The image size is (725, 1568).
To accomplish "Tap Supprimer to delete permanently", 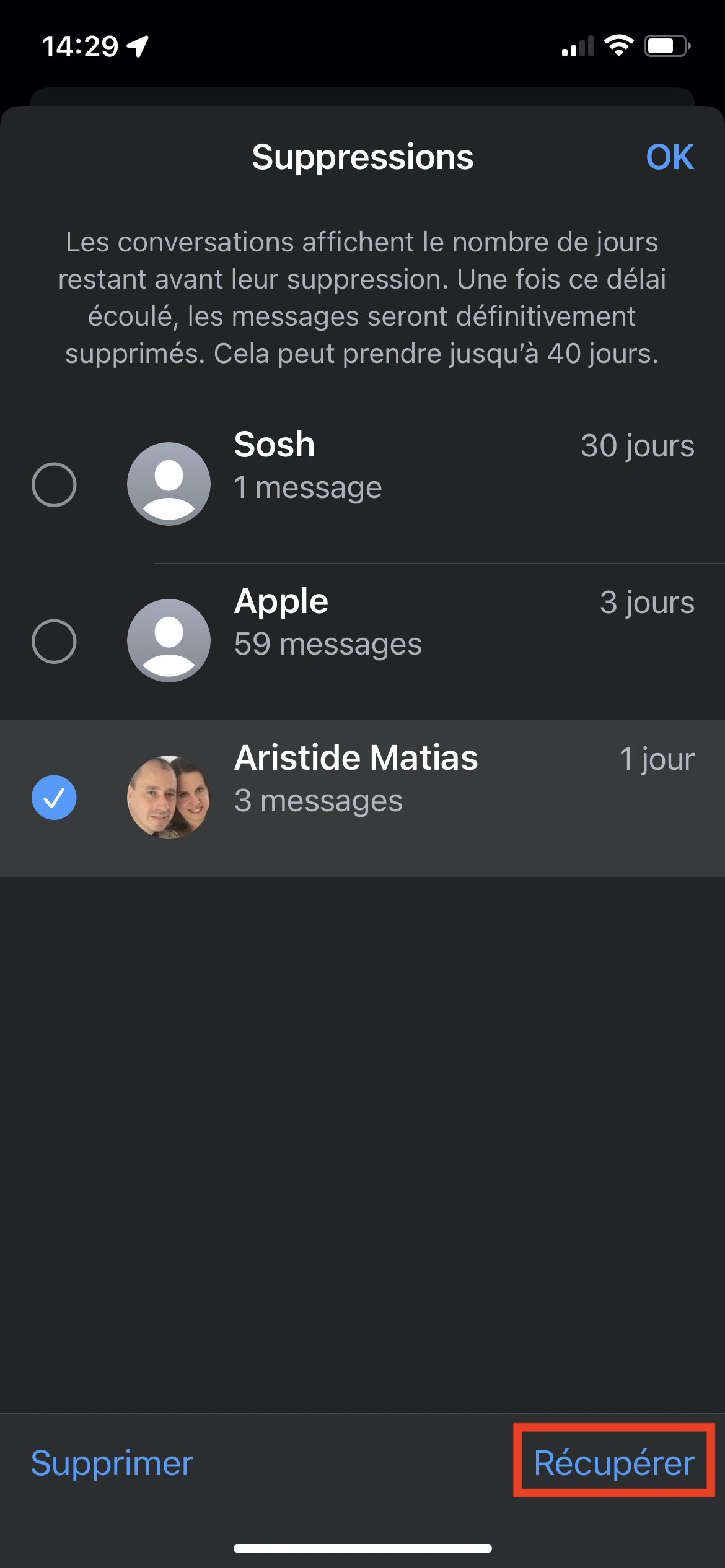I will point(112,1464).
